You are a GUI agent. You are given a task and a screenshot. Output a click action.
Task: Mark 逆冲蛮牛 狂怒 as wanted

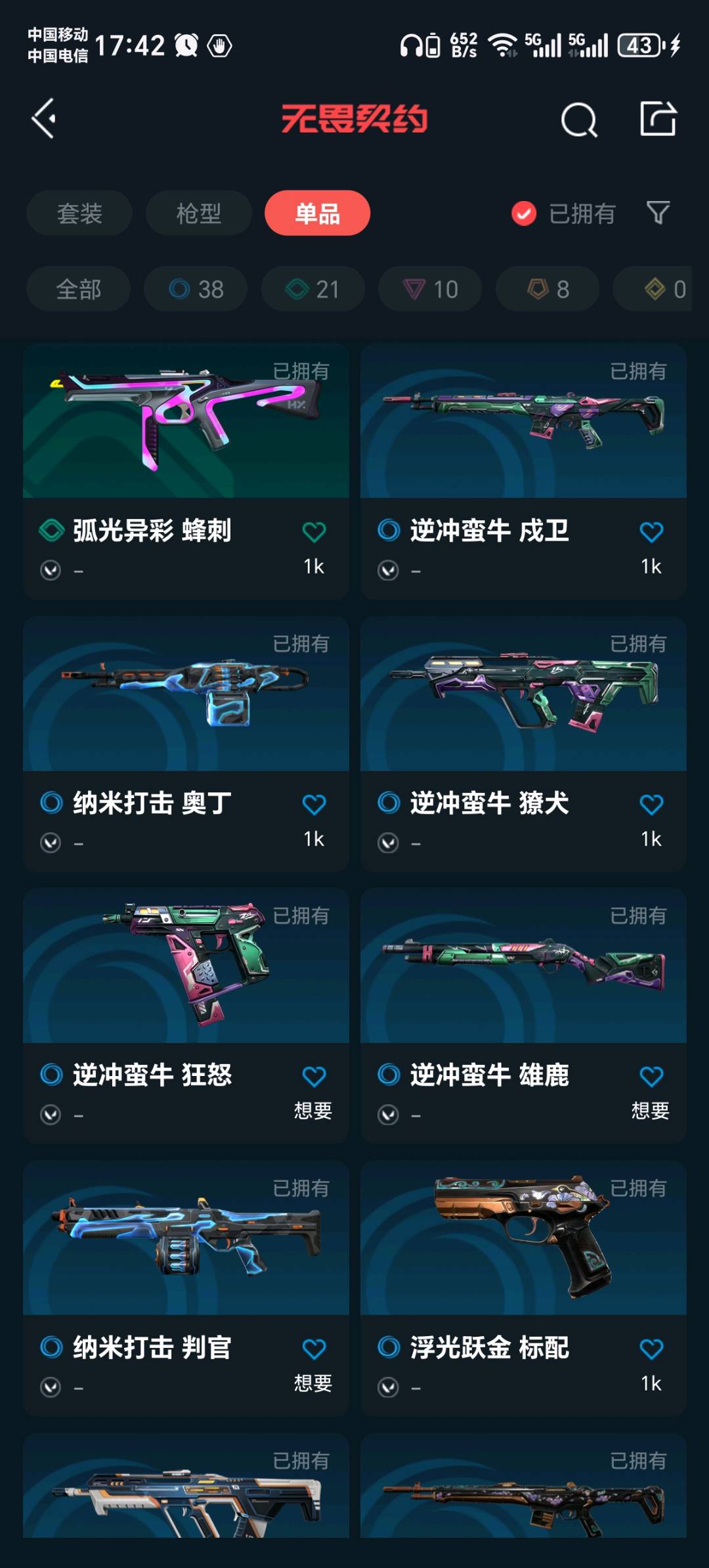(x=314, y=1077)
